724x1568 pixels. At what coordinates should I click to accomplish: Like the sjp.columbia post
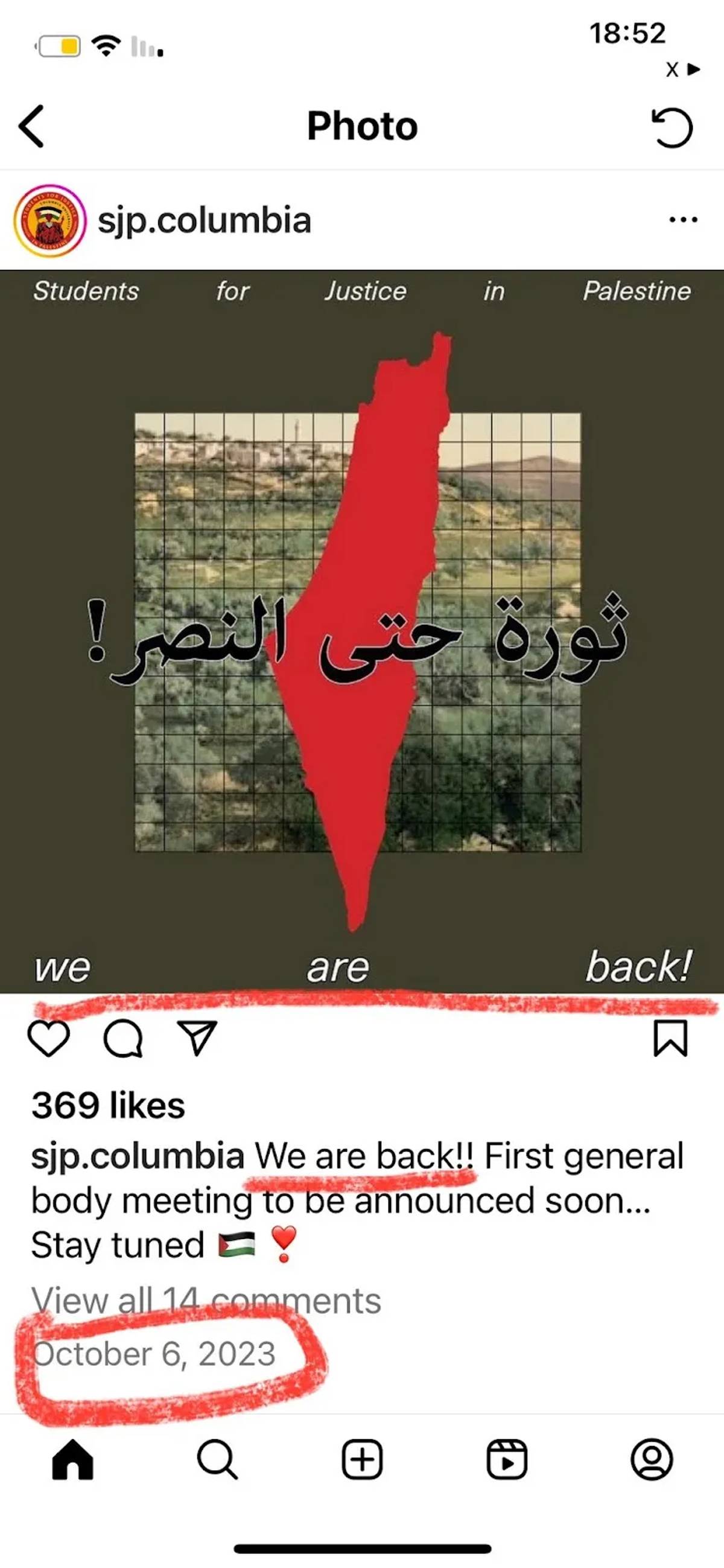[x=49, y=1039]
